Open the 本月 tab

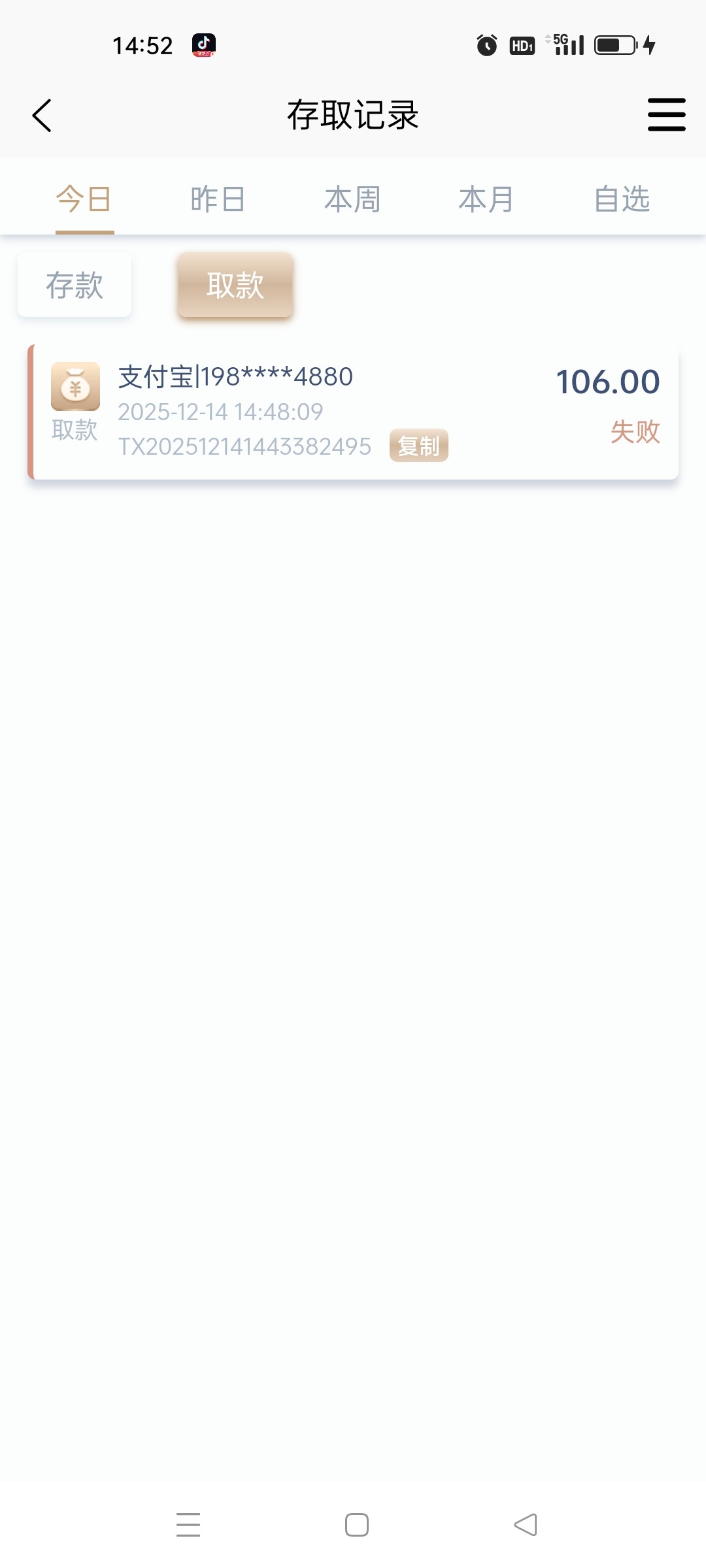click(484, 199)
